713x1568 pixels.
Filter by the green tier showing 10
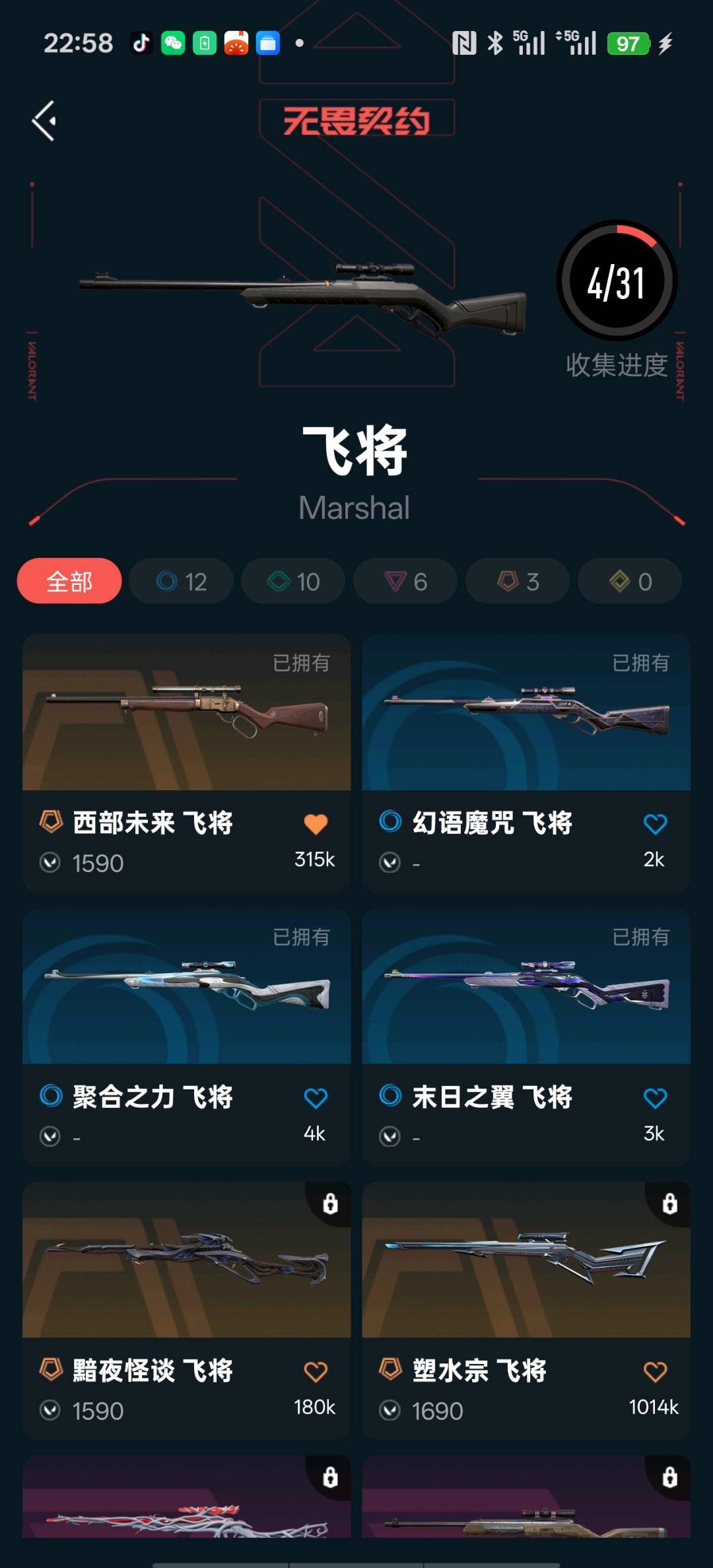pos(293,581)
